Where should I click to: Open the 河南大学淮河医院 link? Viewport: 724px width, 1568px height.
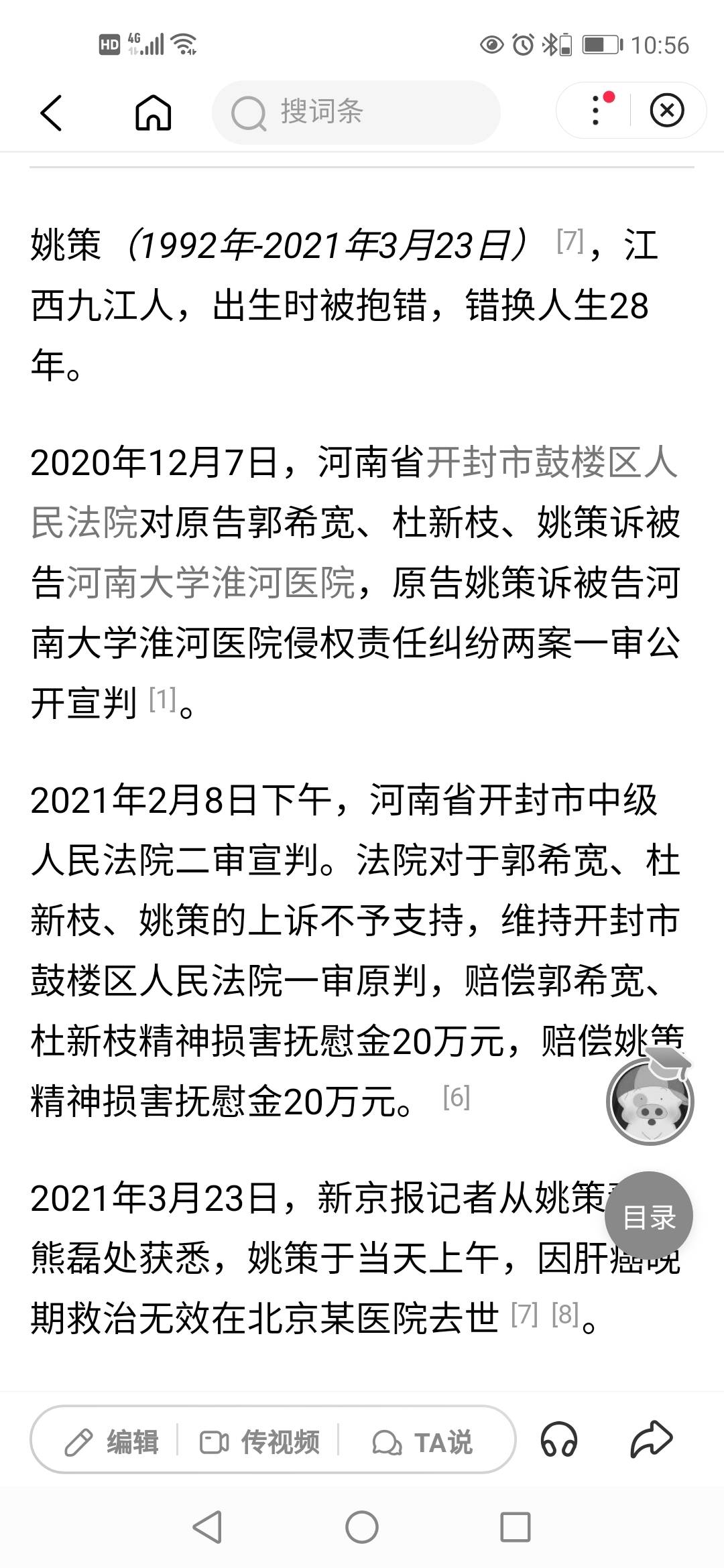click(211, 583)
